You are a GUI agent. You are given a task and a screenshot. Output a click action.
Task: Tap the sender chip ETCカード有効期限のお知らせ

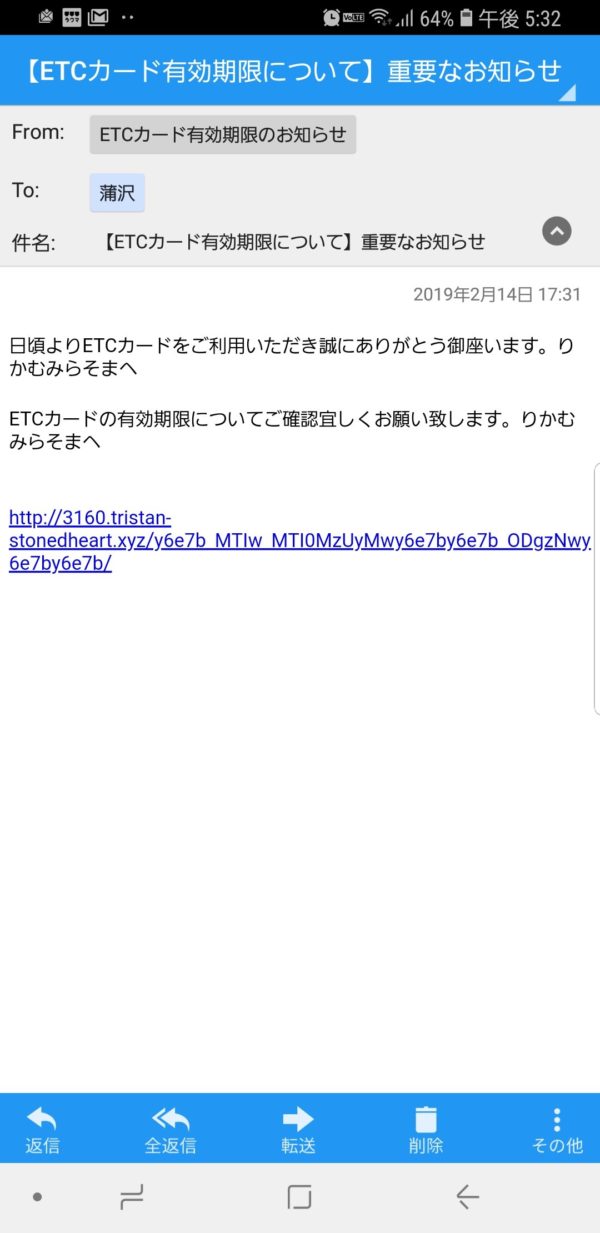pos(223,135)
